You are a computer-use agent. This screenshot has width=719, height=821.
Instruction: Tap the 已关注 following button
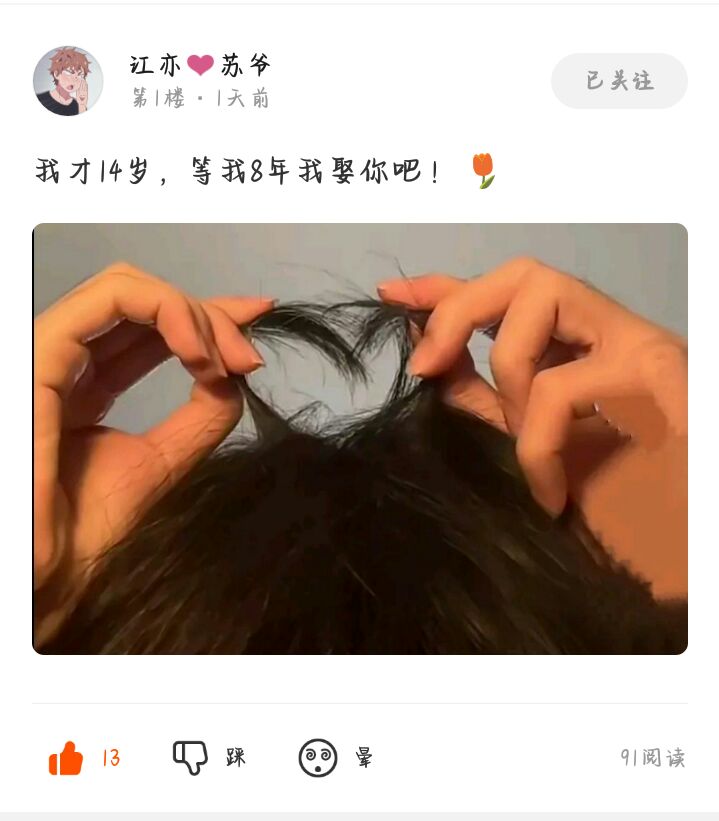[x=619, y=81]
